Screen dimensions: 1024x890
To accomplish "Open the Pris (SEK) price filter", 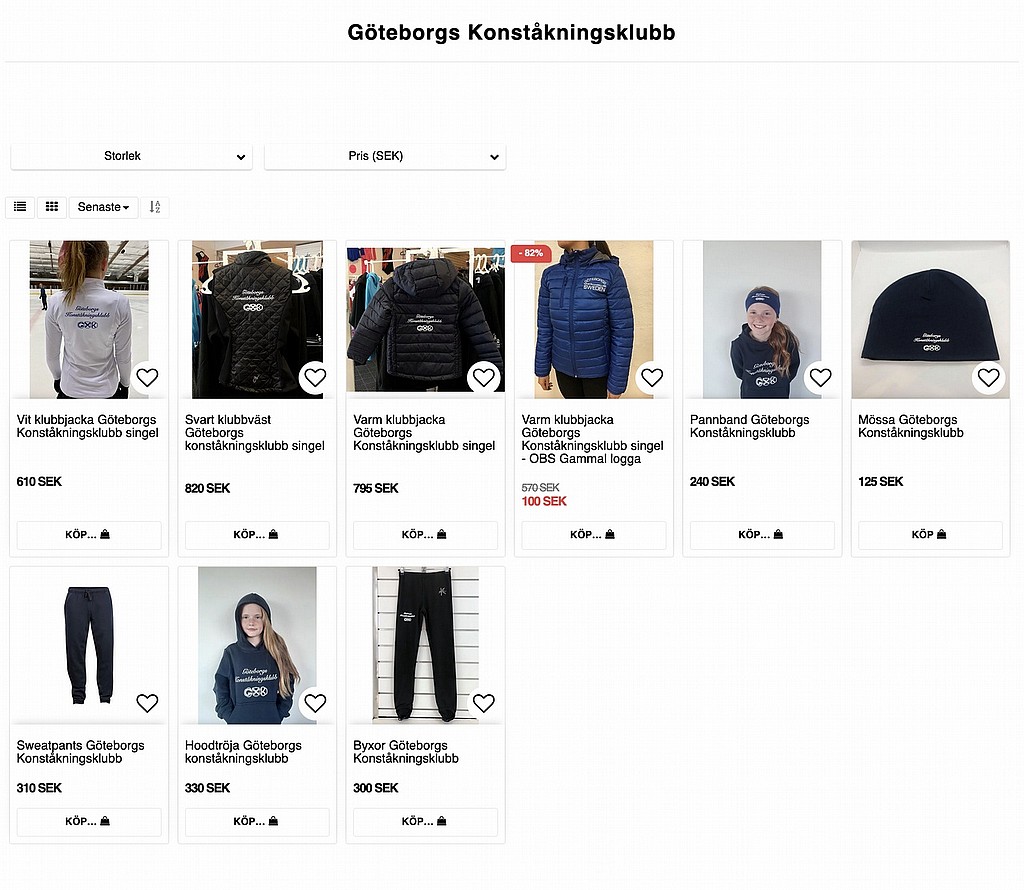I will (385, 157).
